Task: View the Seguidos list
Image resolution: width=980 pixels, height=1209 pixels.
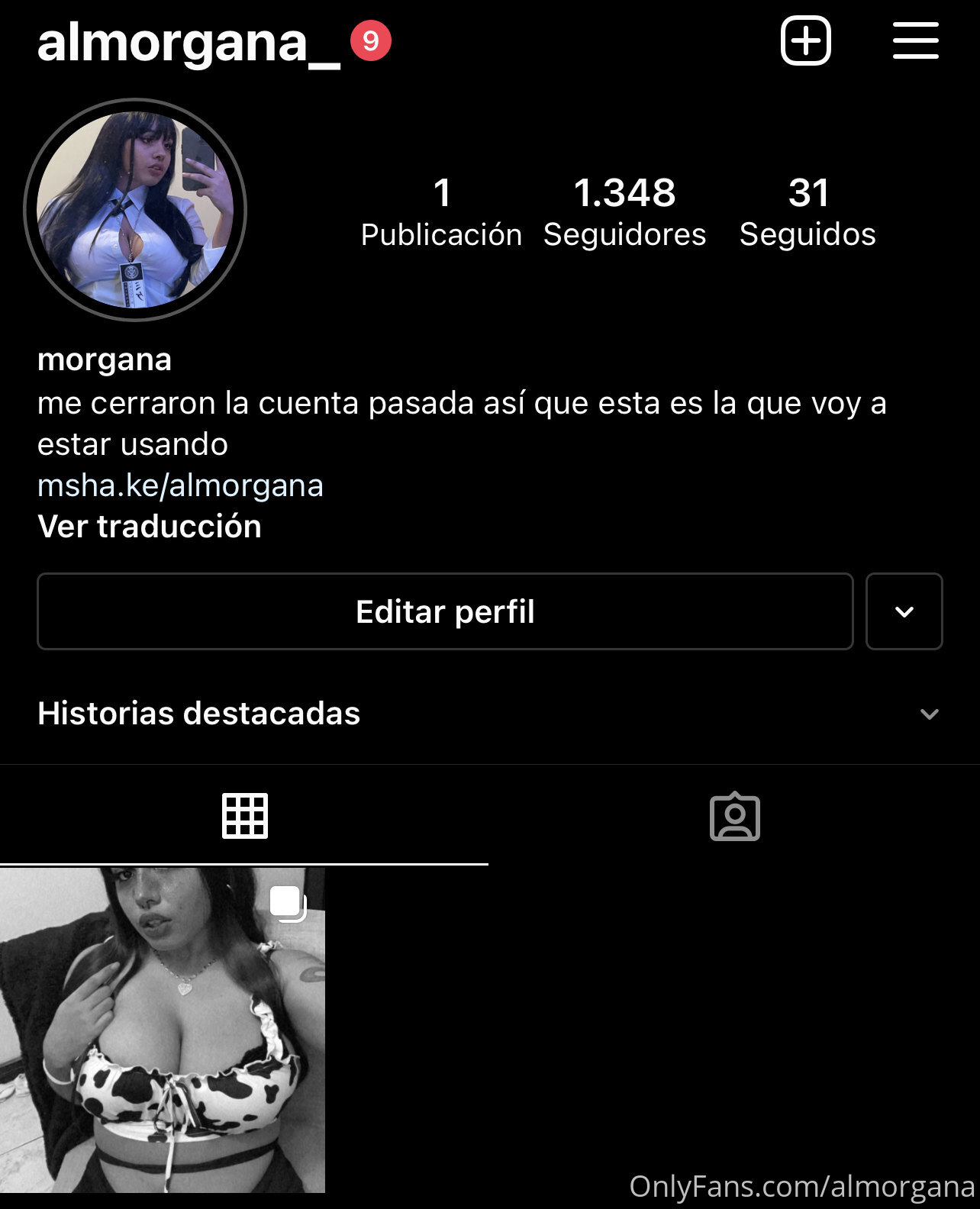Action: click(x=808, y=212)
